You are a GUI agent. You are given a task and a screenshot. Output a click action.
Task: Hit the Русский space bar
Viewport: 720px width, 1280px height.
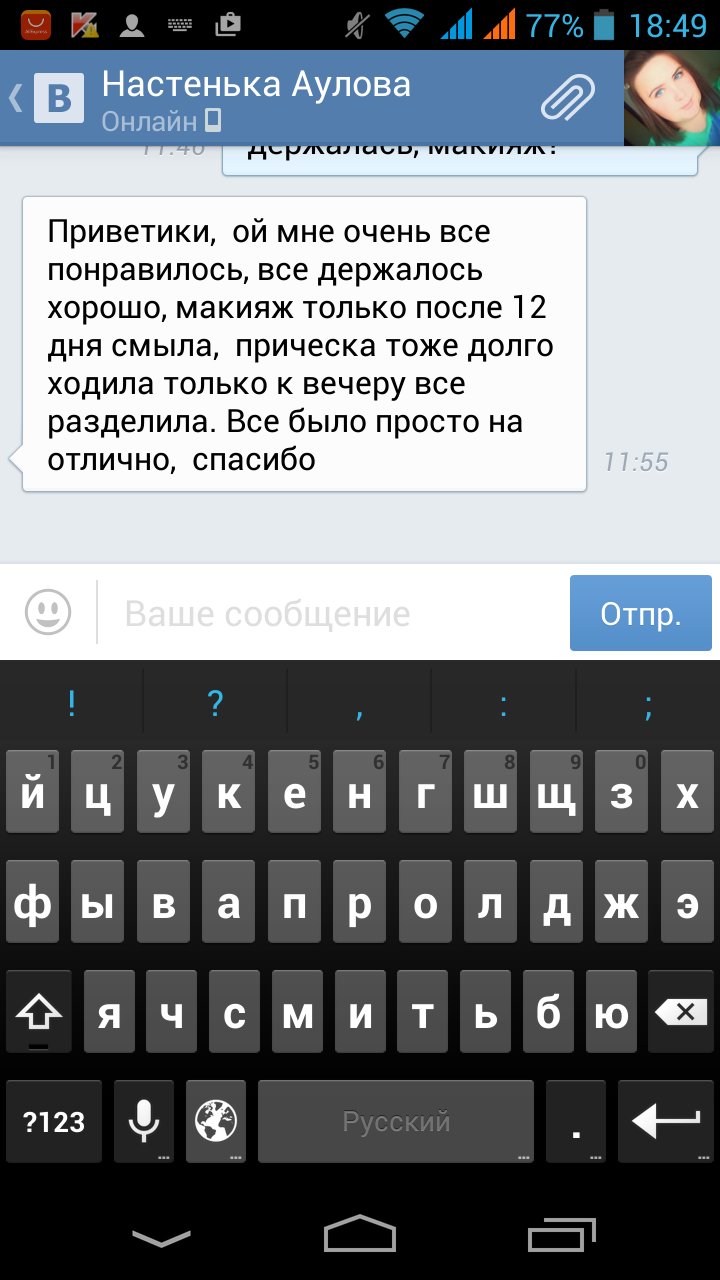(x=396, y=1121)
